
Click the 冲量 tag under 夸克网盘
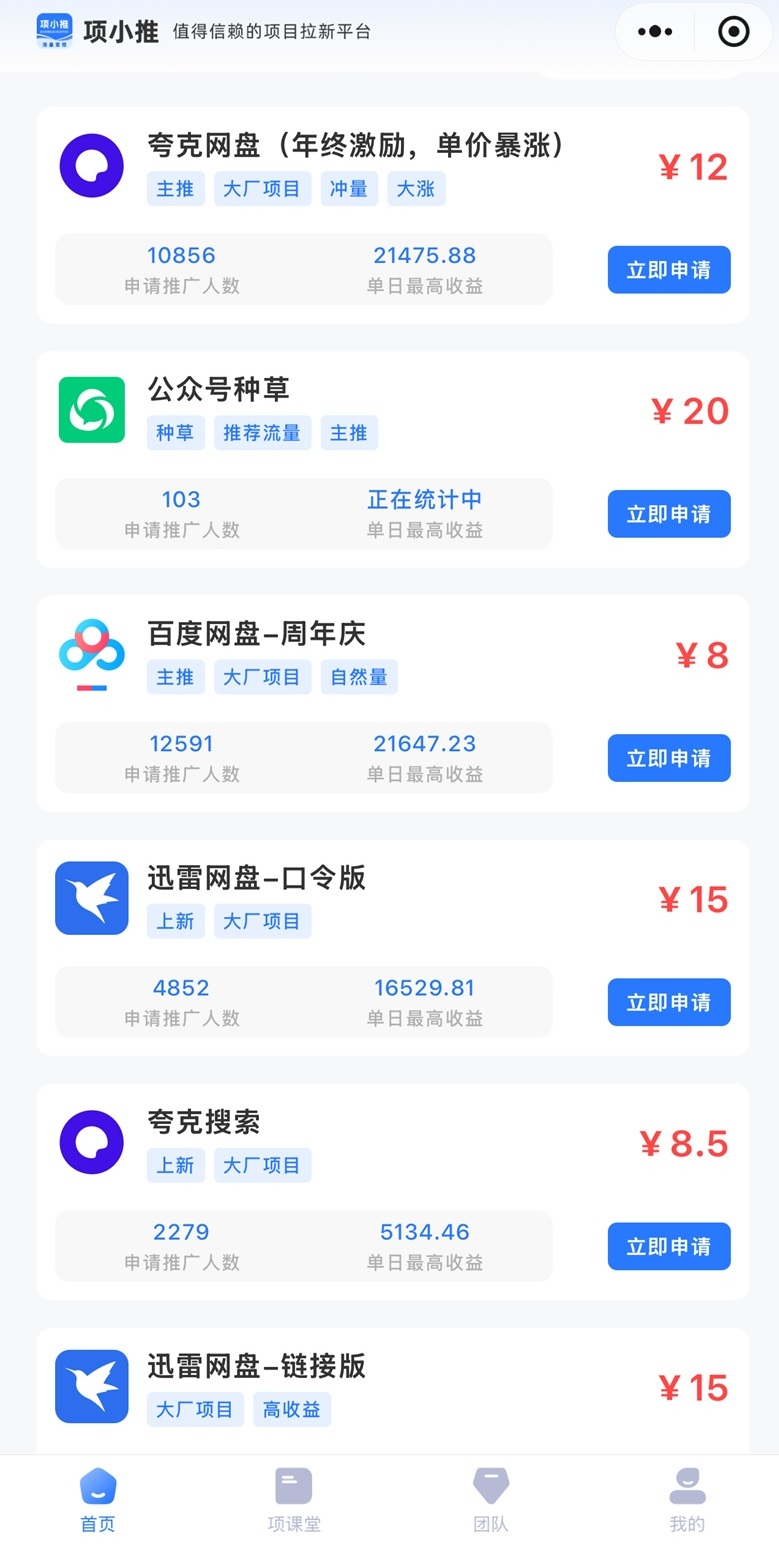click(x=348, y=188)
